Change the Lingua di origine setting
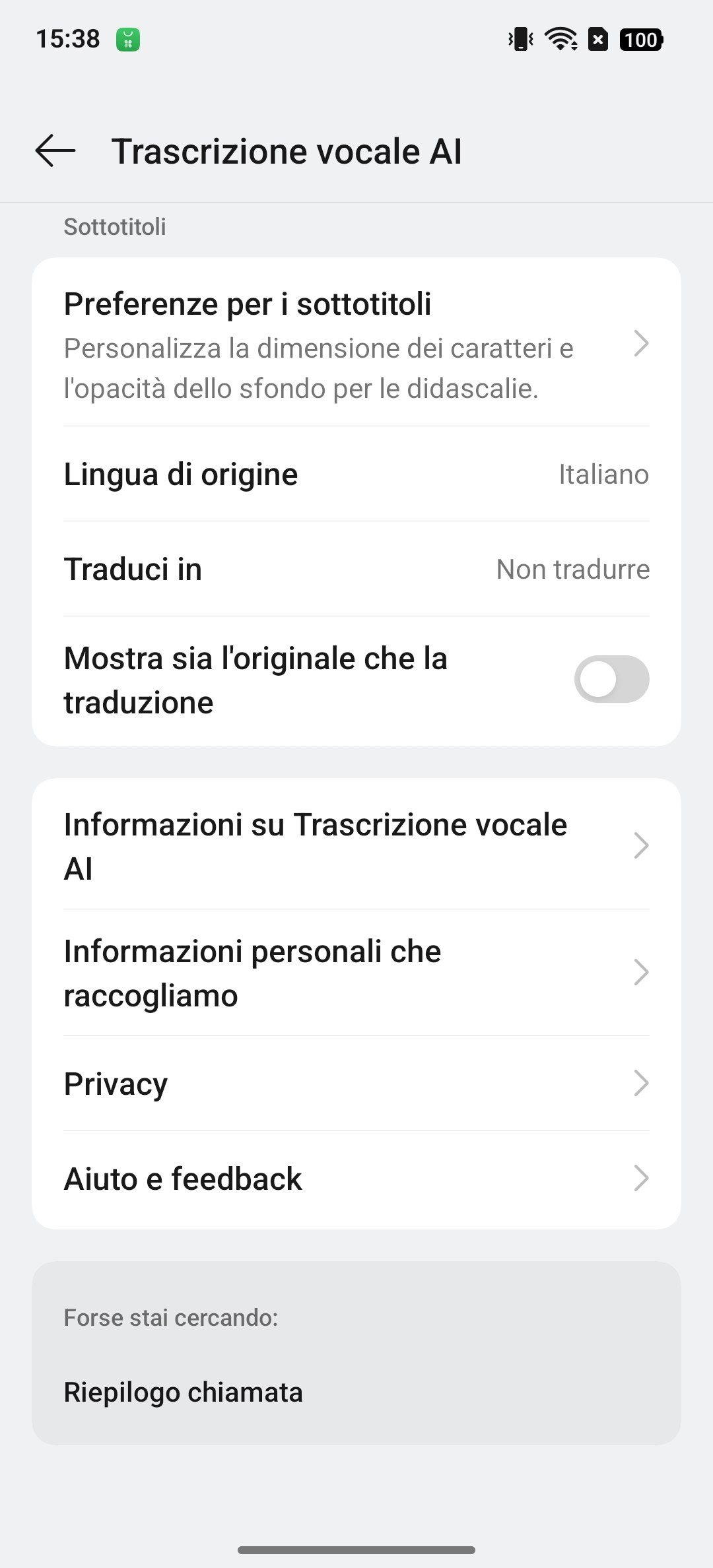 coord(356,474)
